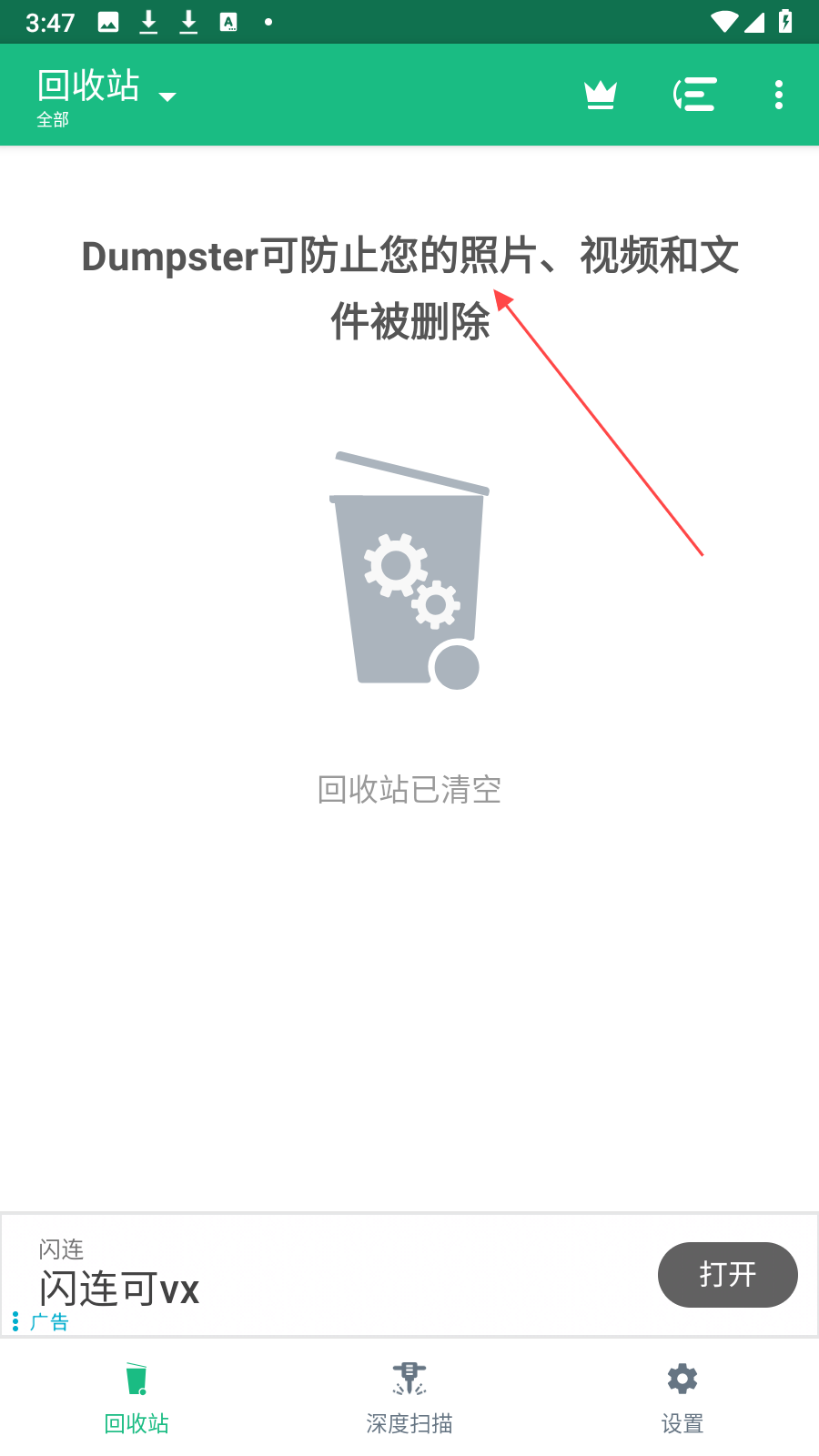Open the premium crown icon
Image resolution: width=819 pixels, height=1456 pixels.
(601, 95)
